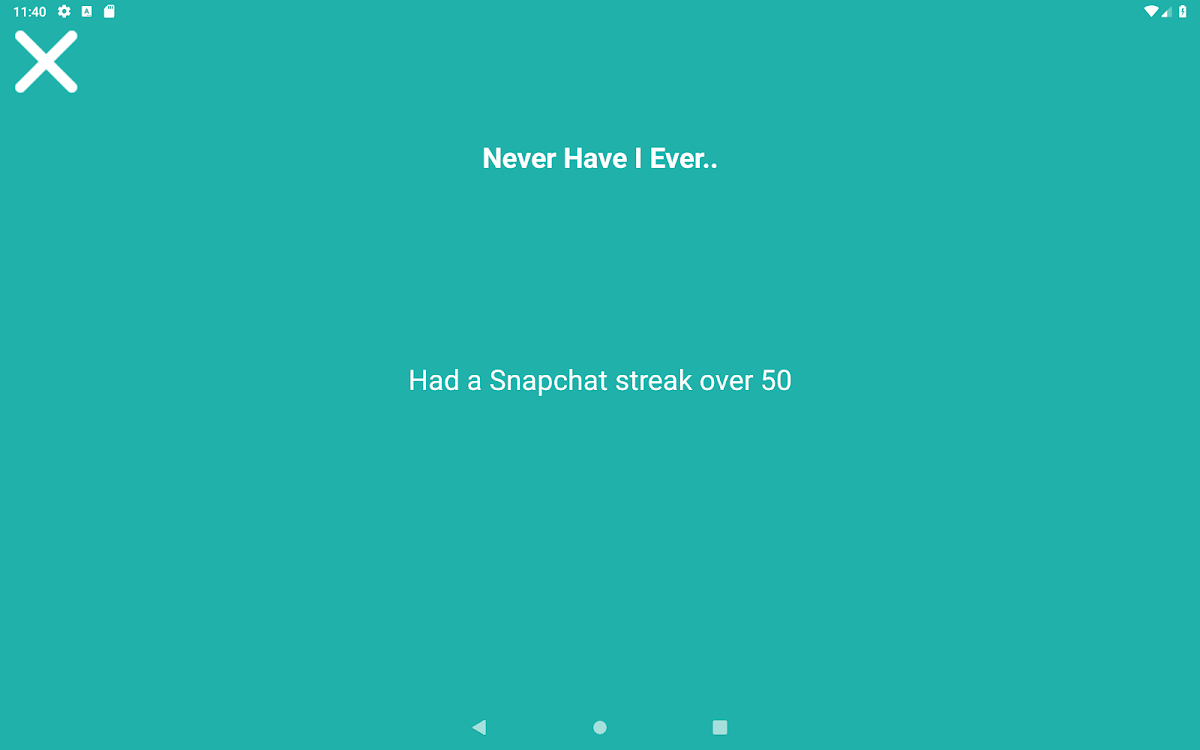Close the Never Have I Ever game
This screenshot has height=750, width=1200.
[46, 62]
